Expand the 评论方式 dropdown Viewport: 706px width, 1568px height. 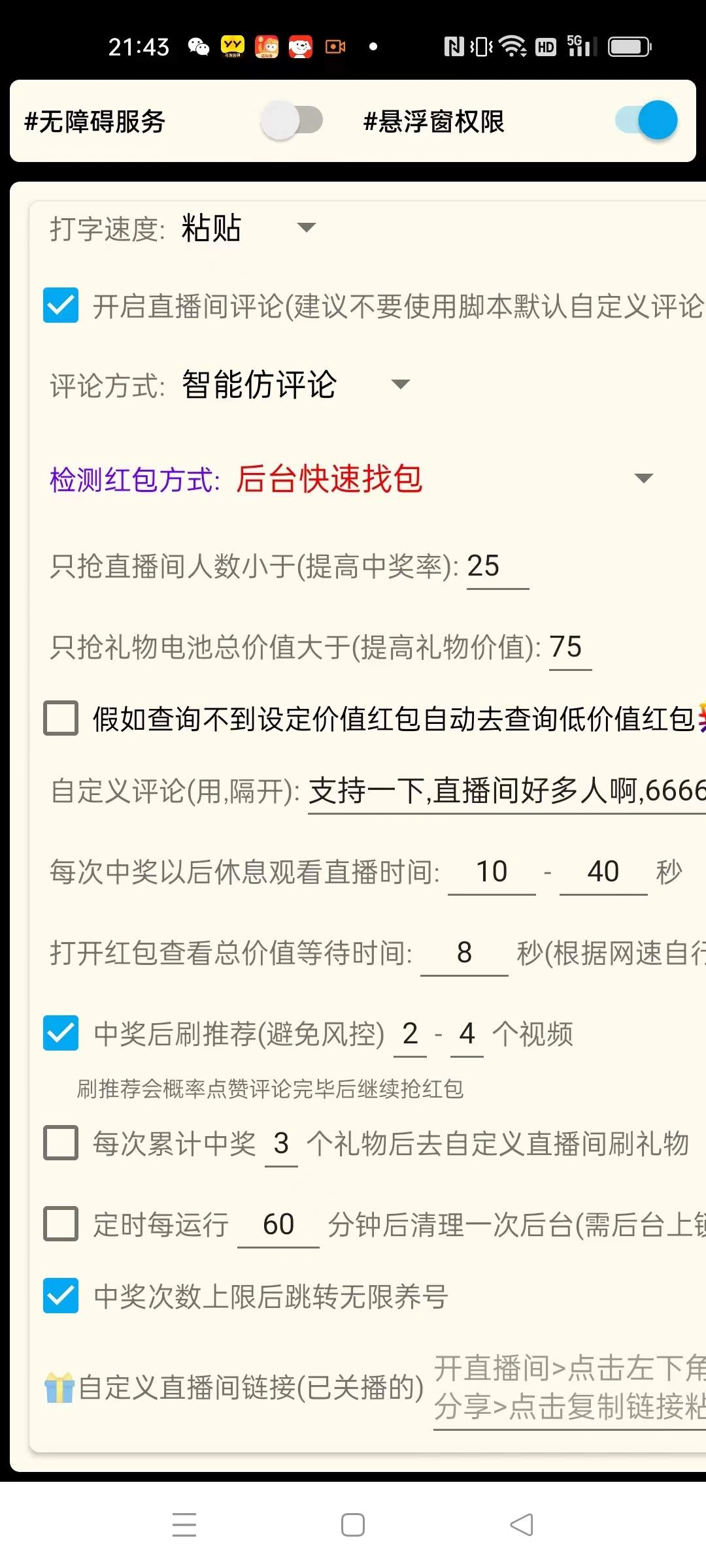(295, 384)
